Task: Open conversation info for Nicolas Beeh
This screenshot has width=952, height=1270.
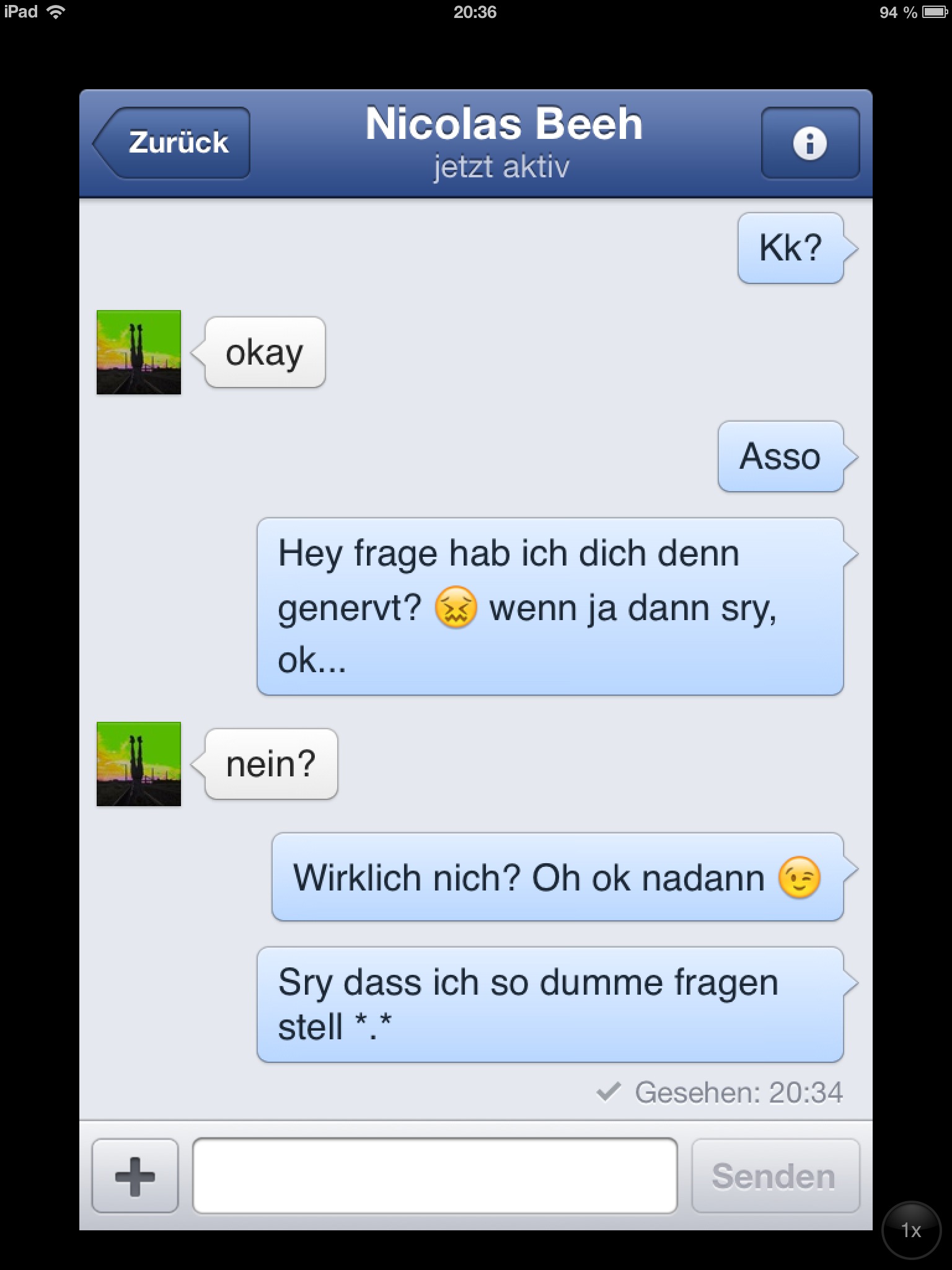Action: tap(810, 143)
